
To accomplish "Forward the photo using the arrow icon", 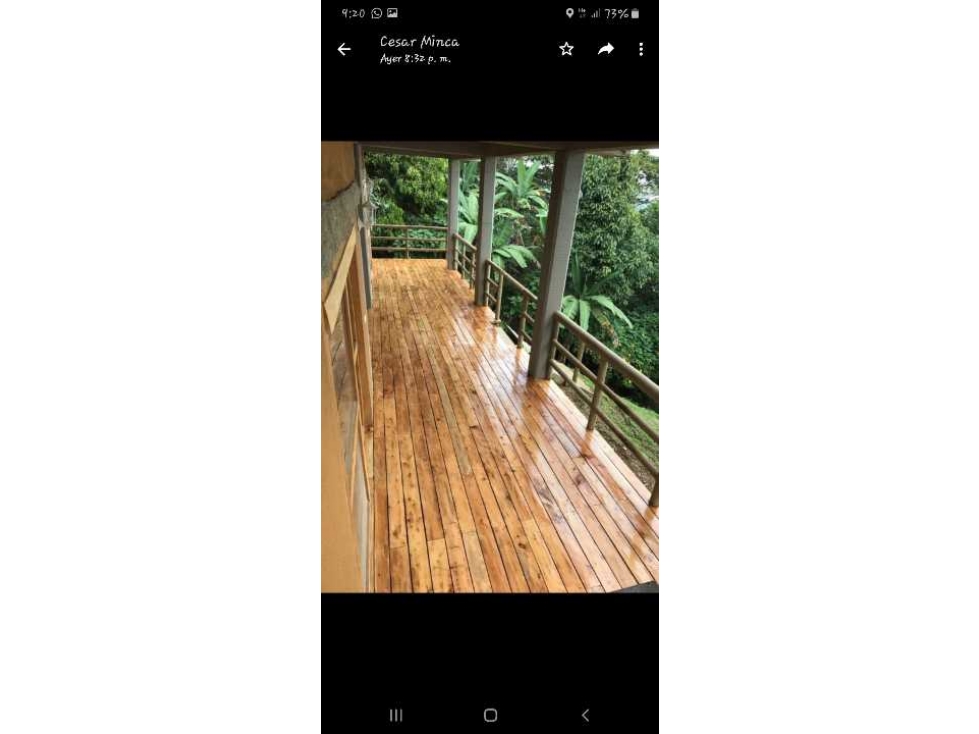I will click(x=606, y=49).
